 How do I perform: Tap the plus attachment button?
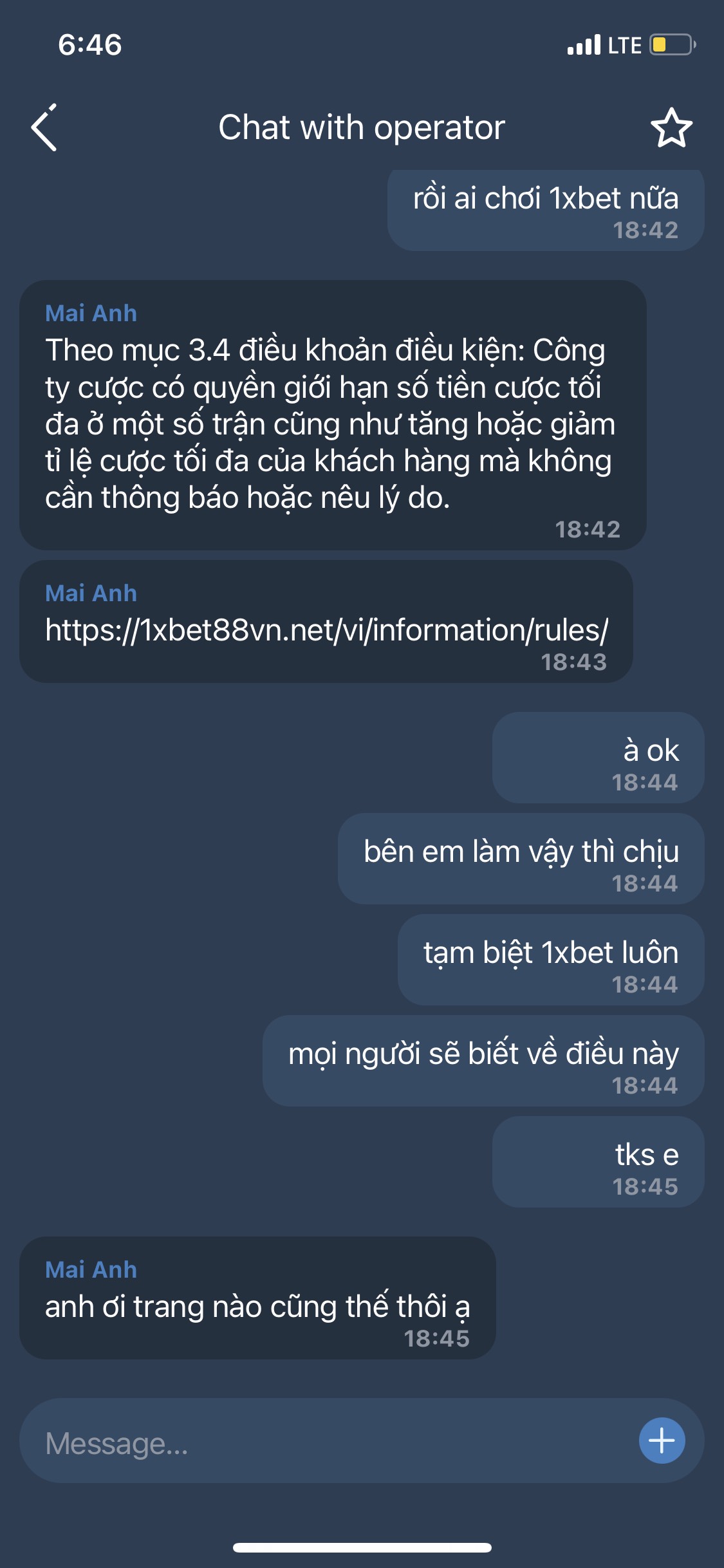(662, 1441)
